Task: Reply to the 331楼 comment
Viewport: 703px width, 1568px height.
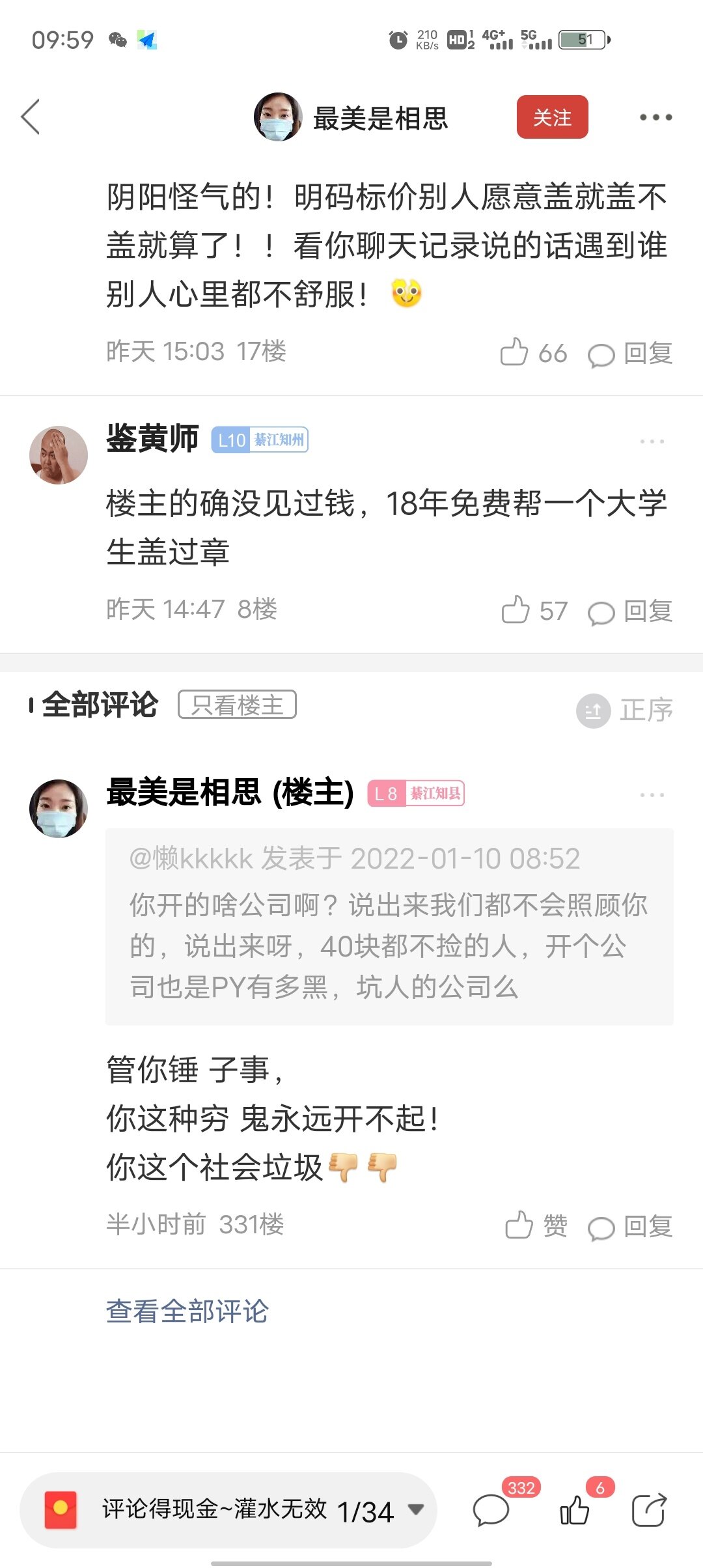Action: pos(630,1227)
